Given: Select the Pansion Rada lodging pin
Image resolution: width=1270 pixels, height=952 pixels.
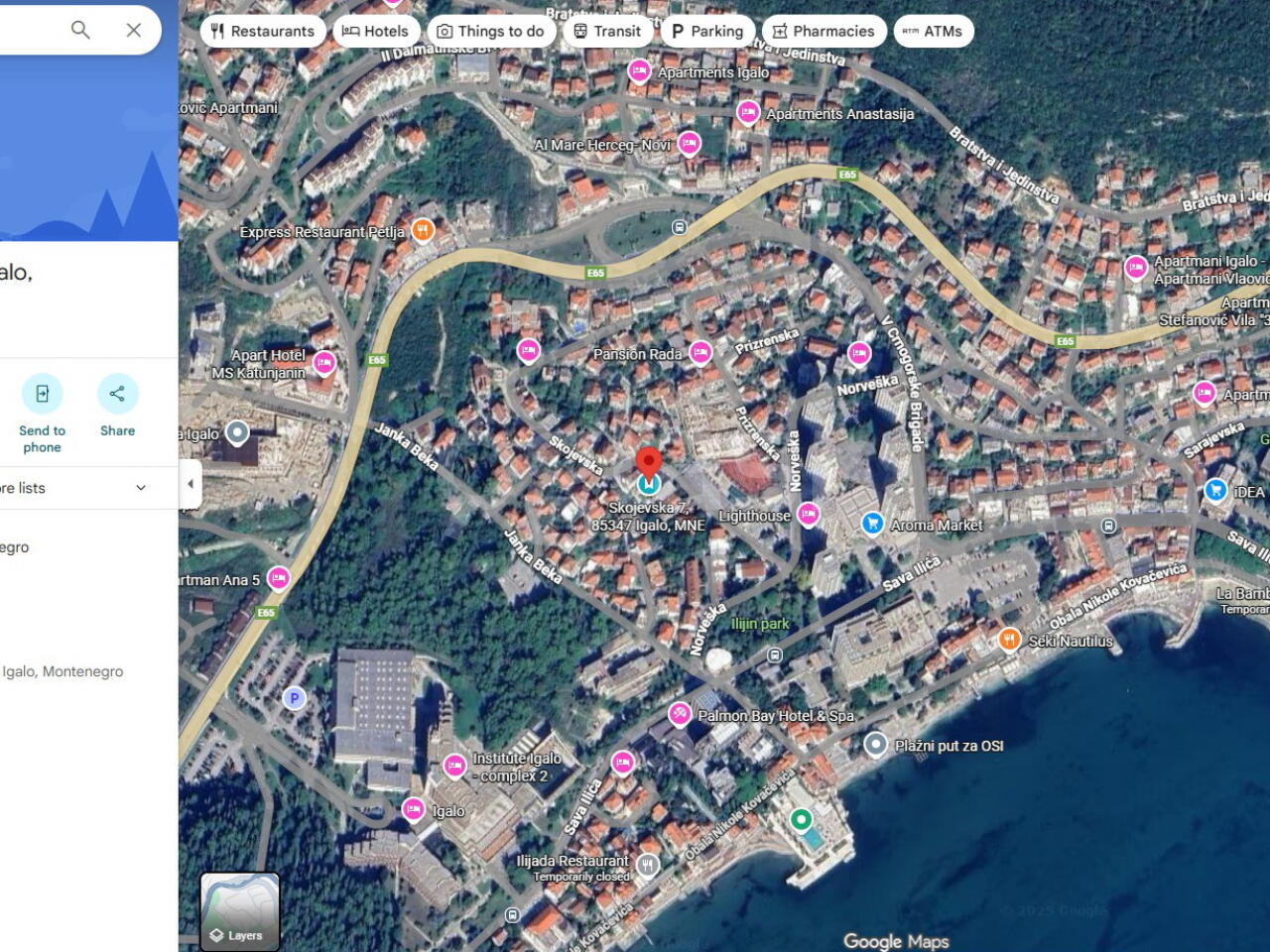Looking at the screenshot, I should point(700,351).
